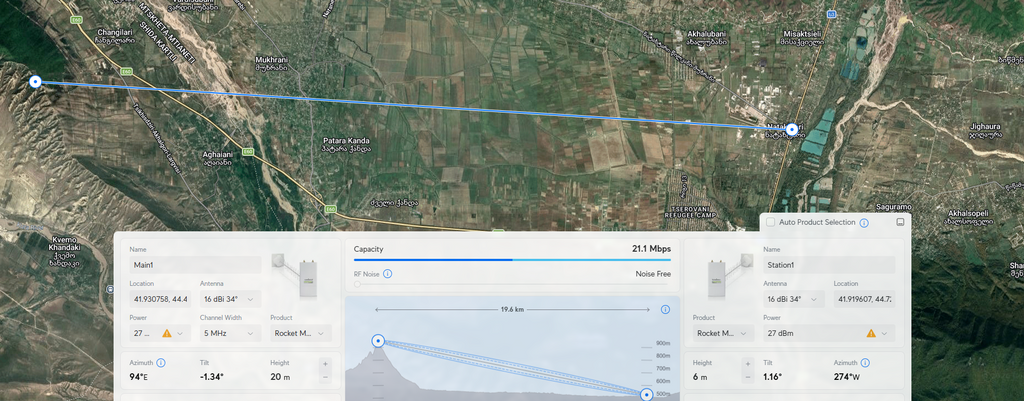This screenshot has width=1024, height=401.
Task: Minimize the panel with the top-right icon
Action: 900,222
